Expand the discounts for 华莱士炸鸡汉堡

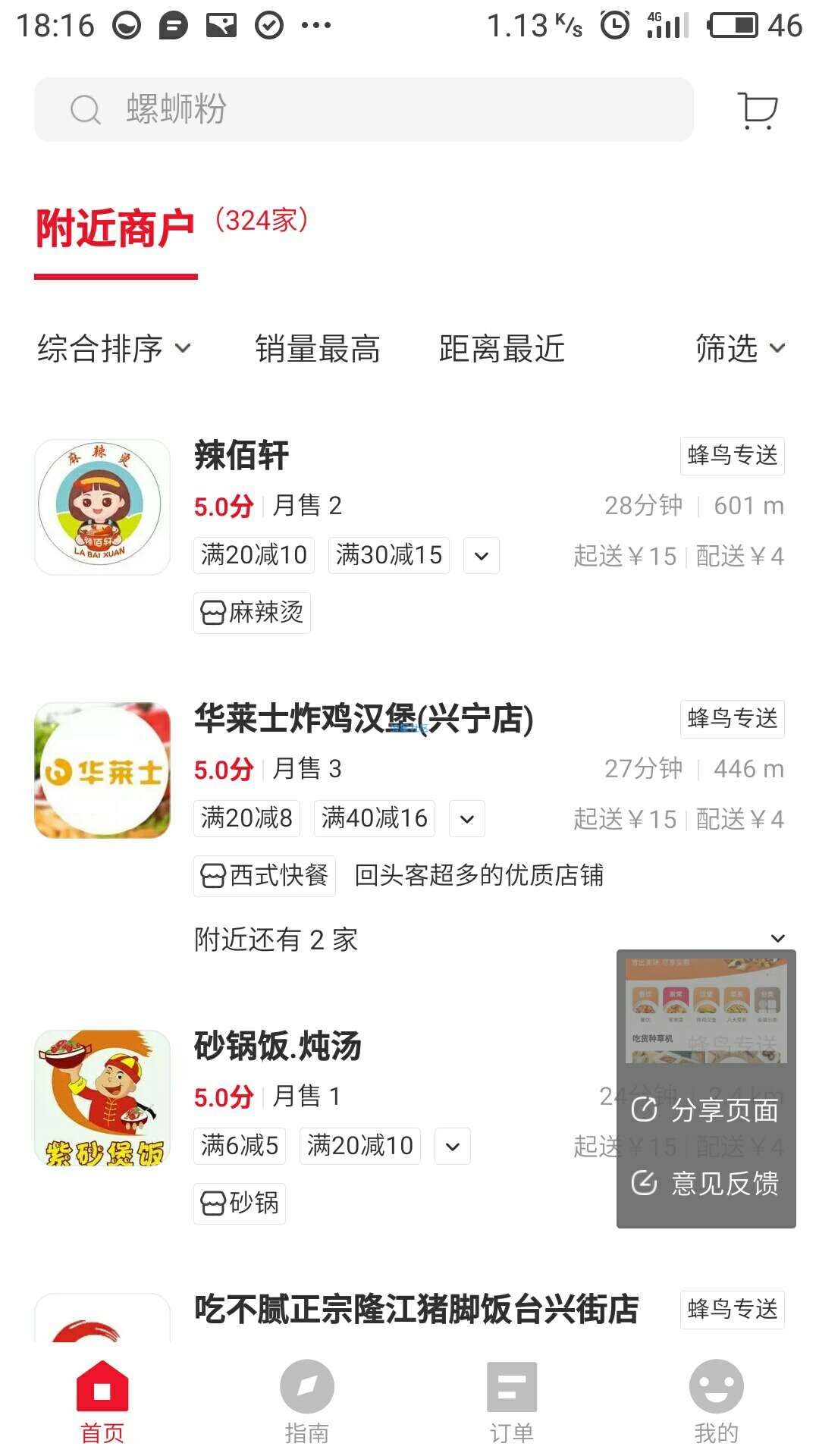467,819
